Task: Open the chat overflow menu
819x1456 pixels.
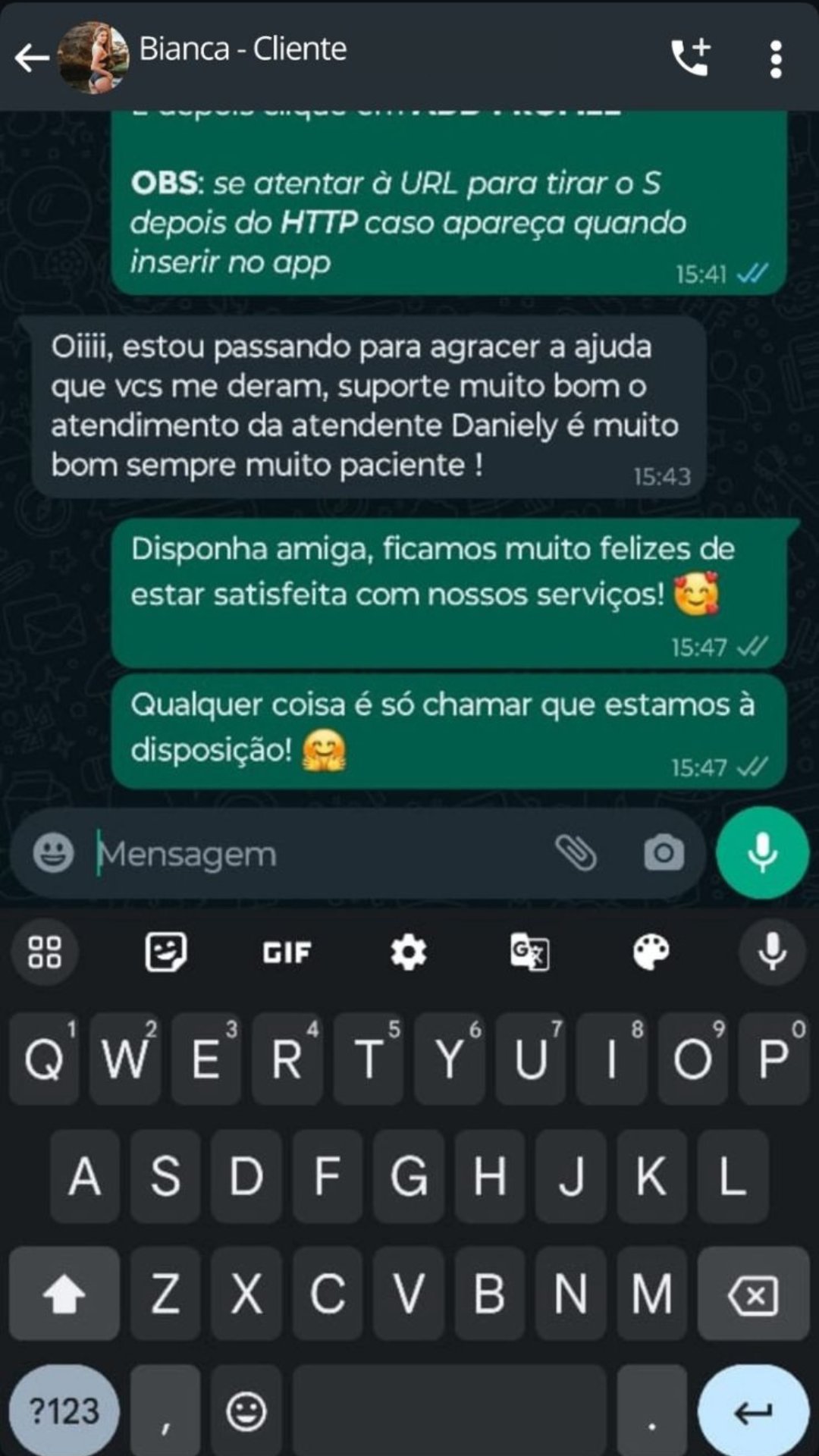Action: [775, 59]
